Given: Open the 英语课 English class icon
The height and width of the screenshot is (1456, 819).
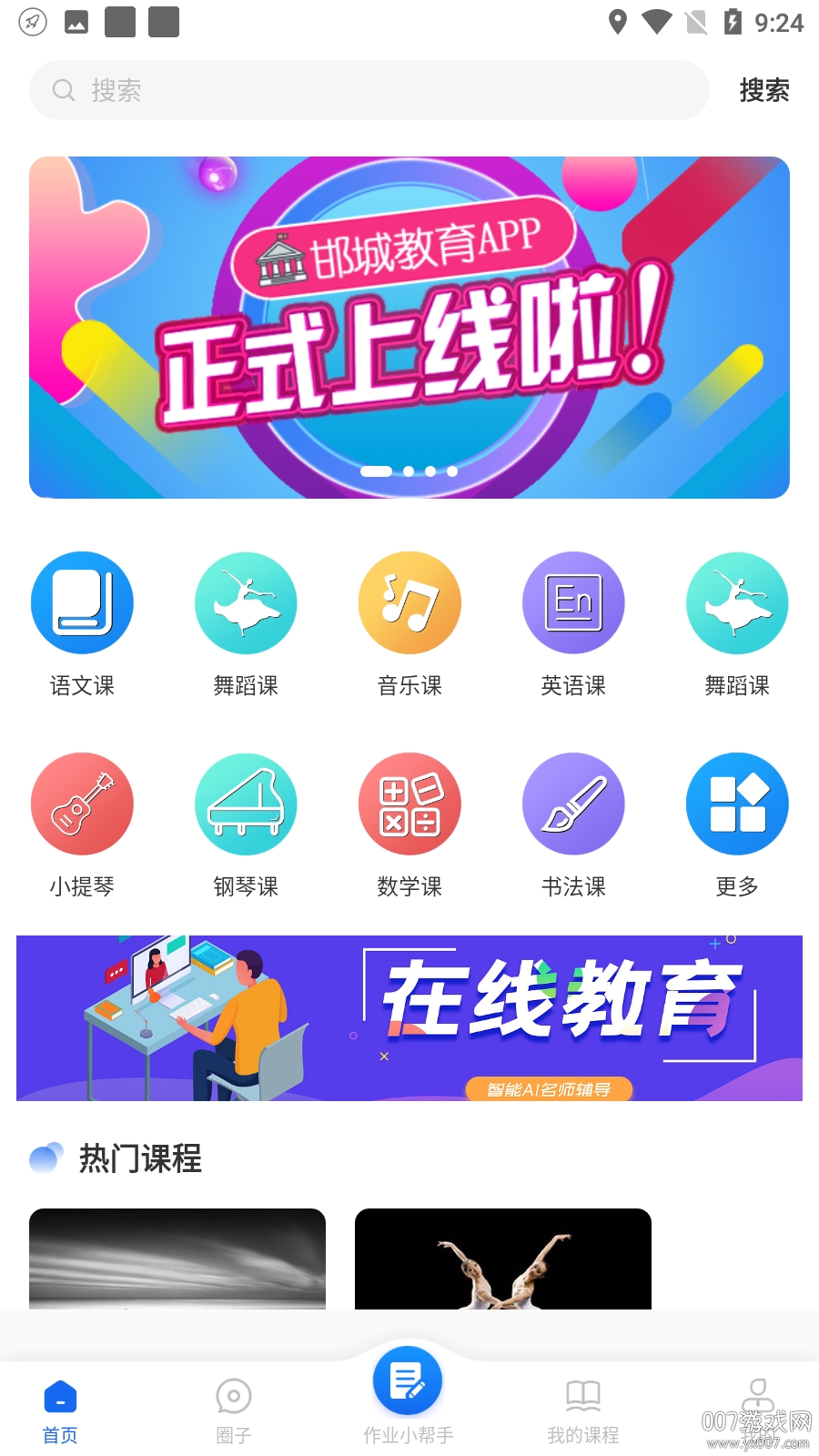Looking at the screenshot, I should [573, 602].
